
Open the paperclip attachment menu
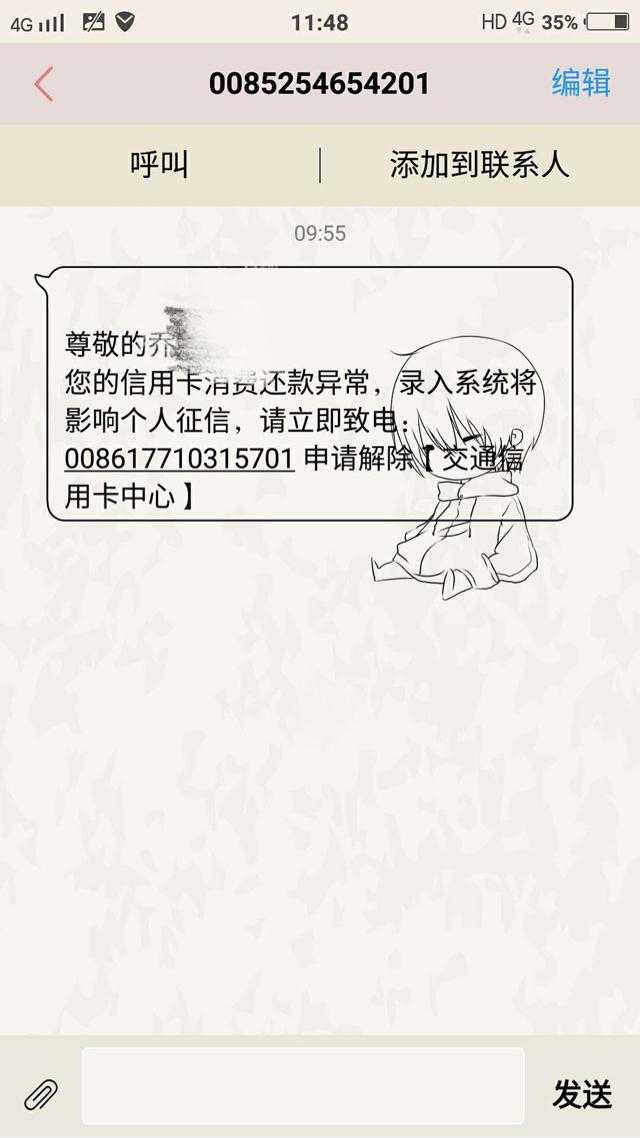(x=40, y=1095)
